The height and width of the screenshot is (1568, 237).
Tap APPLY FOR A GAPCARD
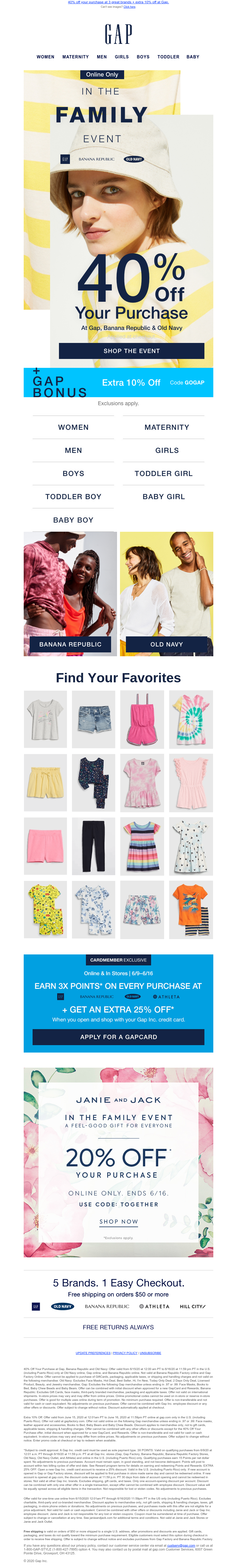point(118,1037)
